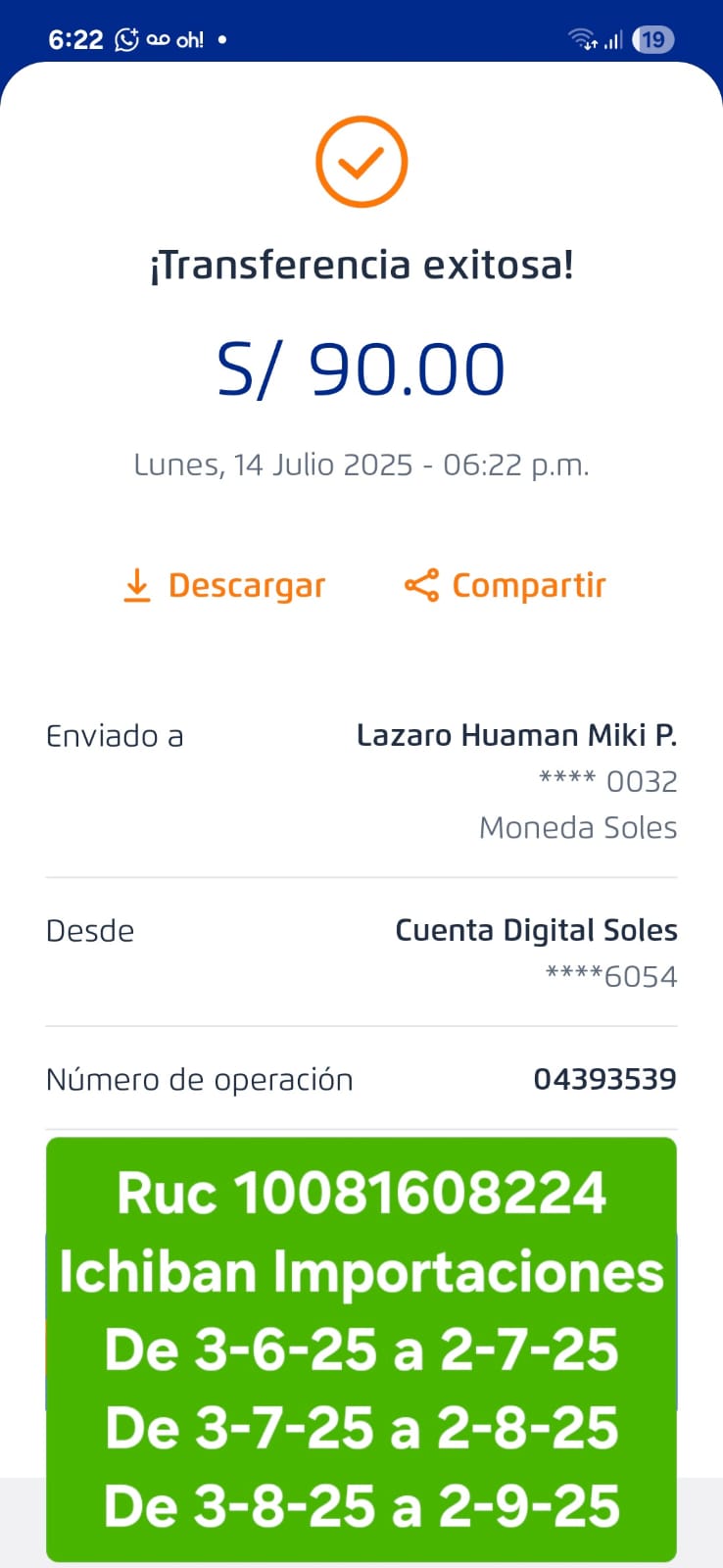Share the receipt via Compartir
Image resolution: width=723 pixels, height=1568 pixels.
[x=506, y=585]
